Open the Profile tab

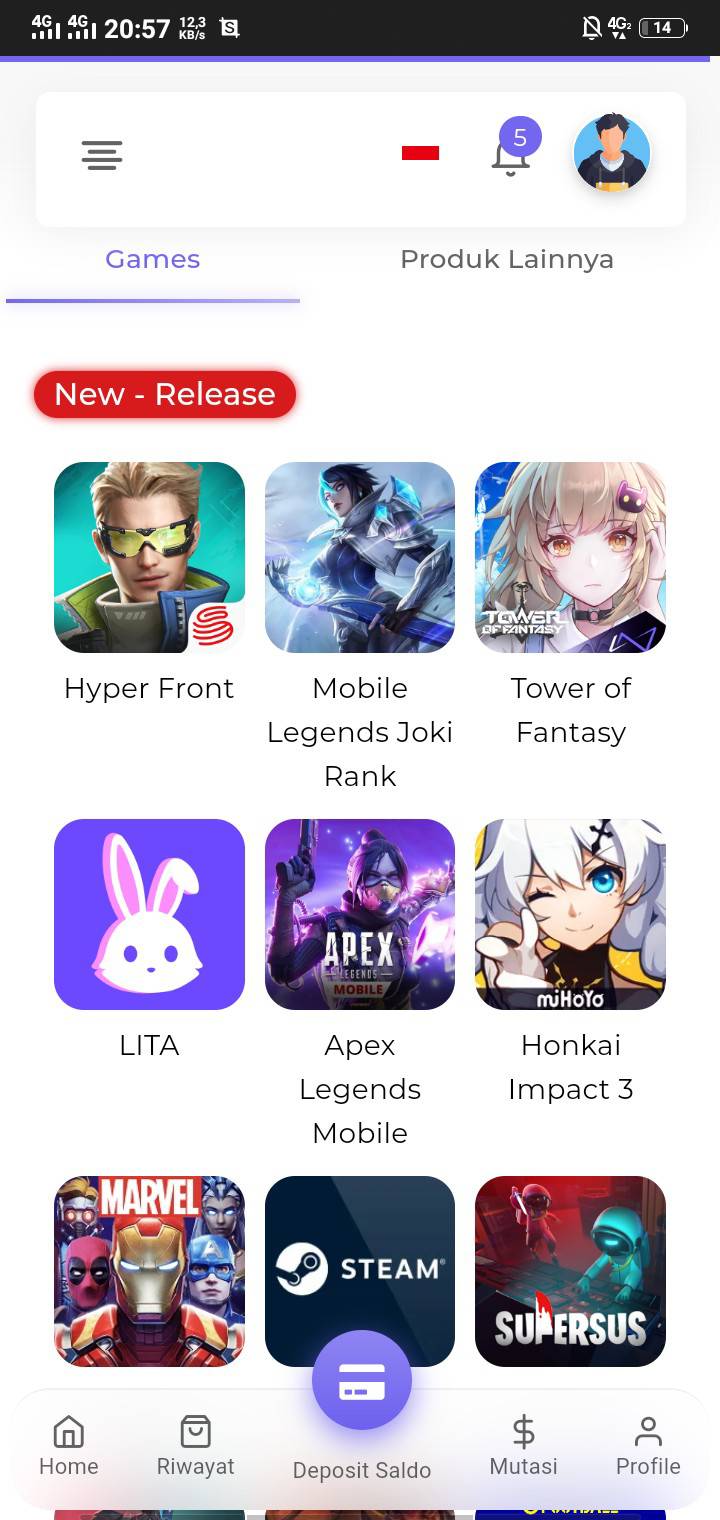648,1446
